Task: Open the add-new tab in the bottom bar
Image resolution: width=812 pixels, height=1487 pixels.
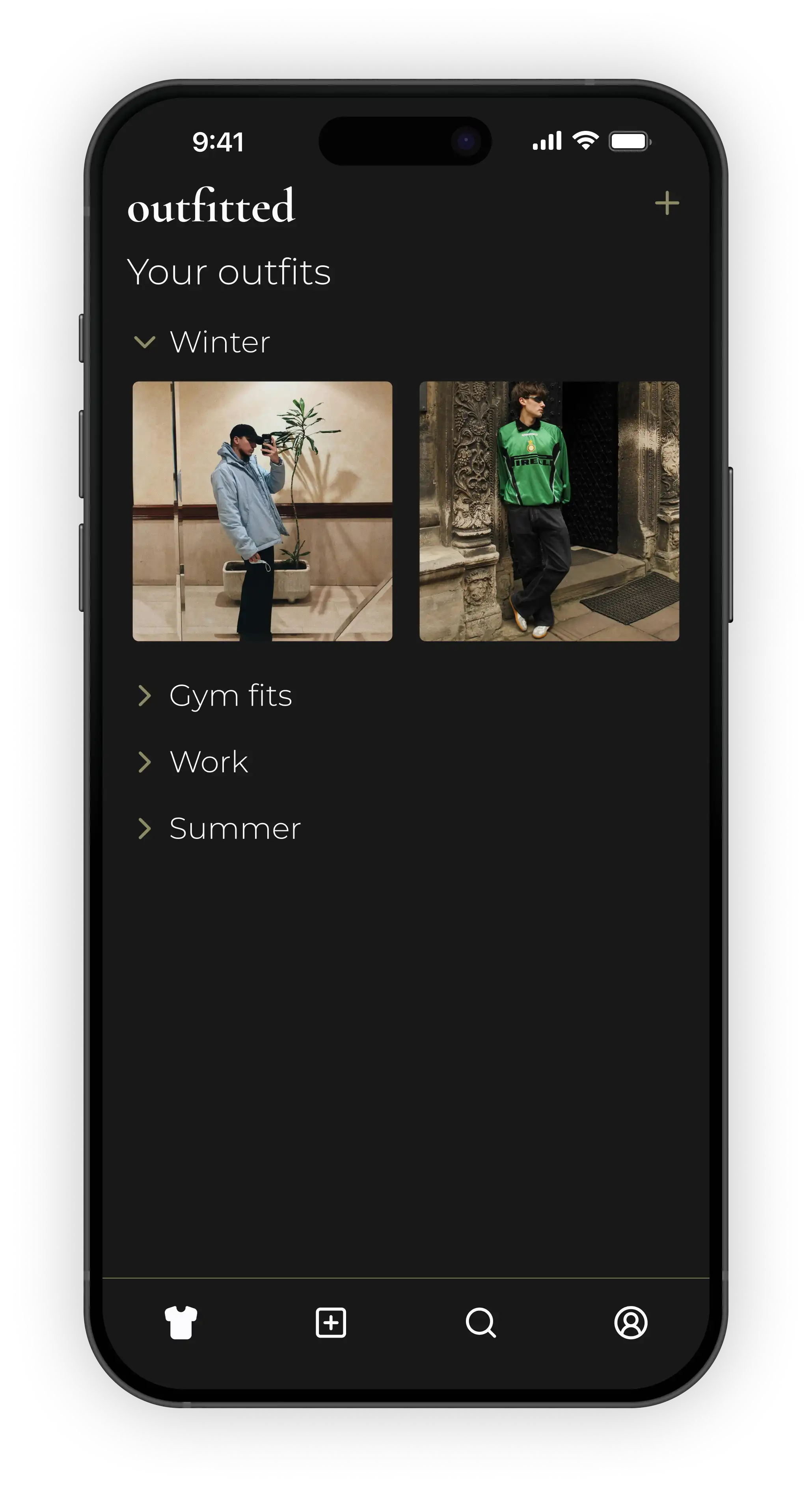Action: point(331,1322)
